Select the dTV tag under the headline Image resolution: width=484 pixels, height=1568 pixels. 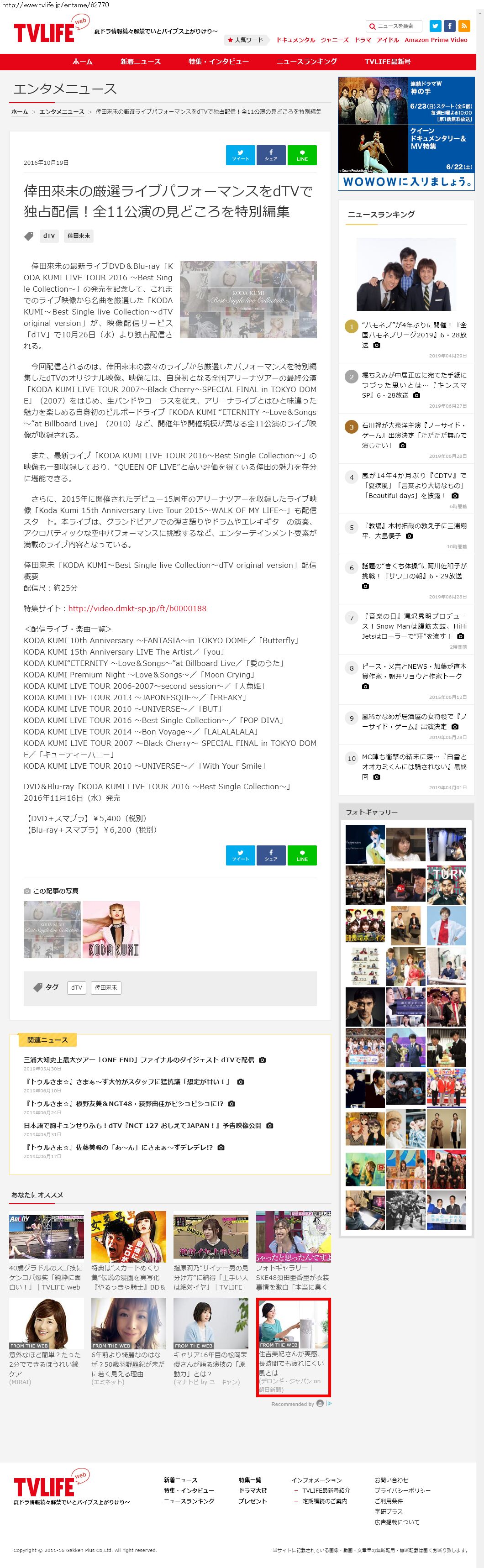(x=49, y=236)
